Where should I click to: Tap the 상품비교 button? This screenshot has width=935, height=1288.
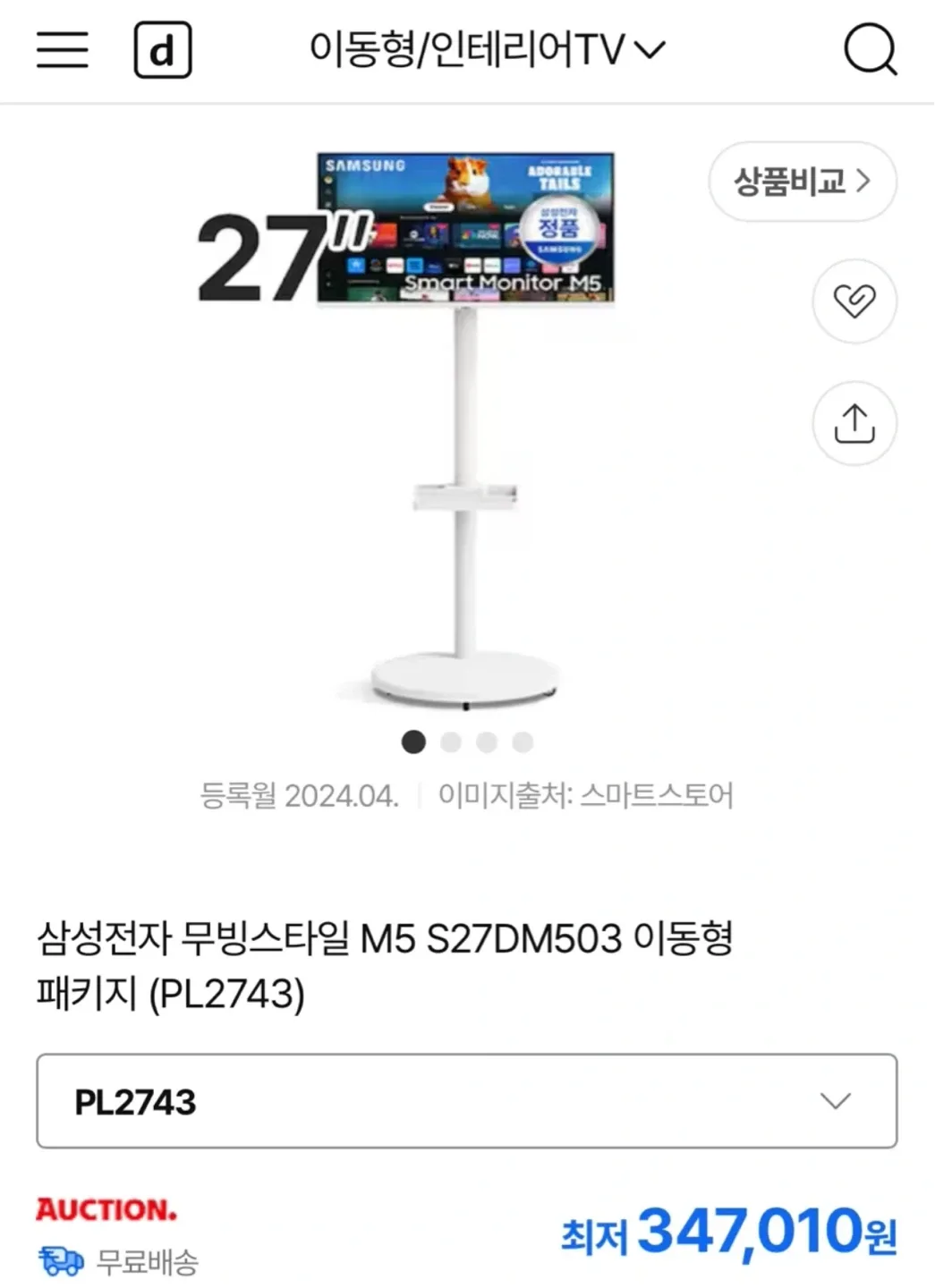point(803,182)
